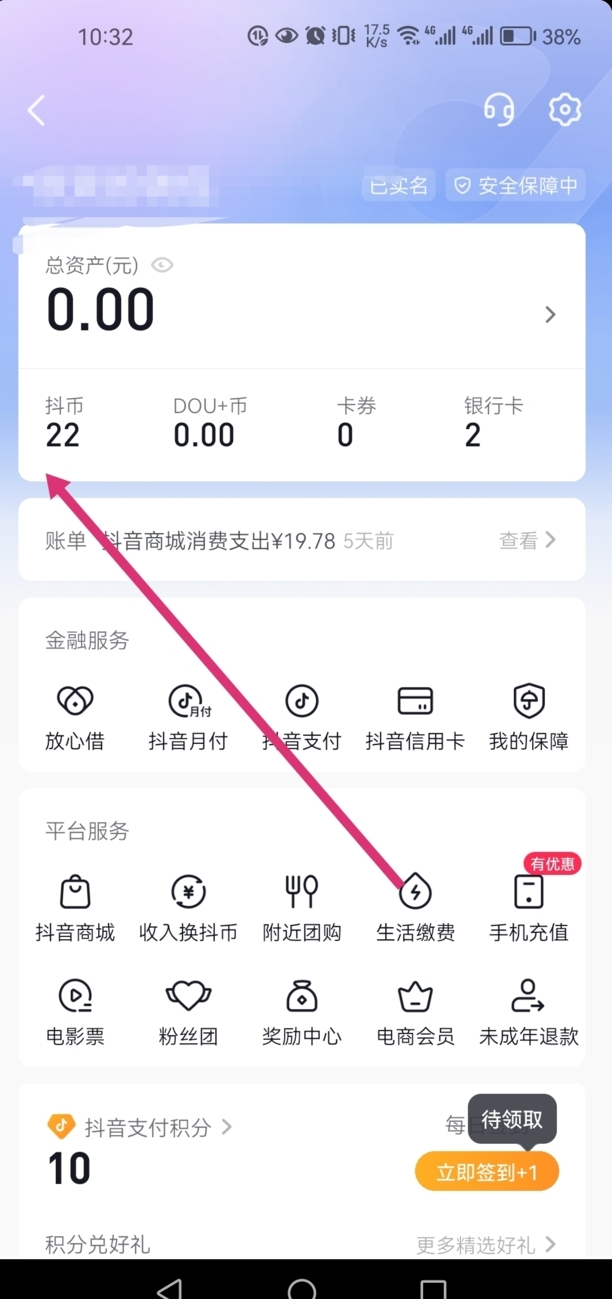Viewport: 612px width, 1299px height.
Task: Expand total assets details chevron
Action: [550, 315]
